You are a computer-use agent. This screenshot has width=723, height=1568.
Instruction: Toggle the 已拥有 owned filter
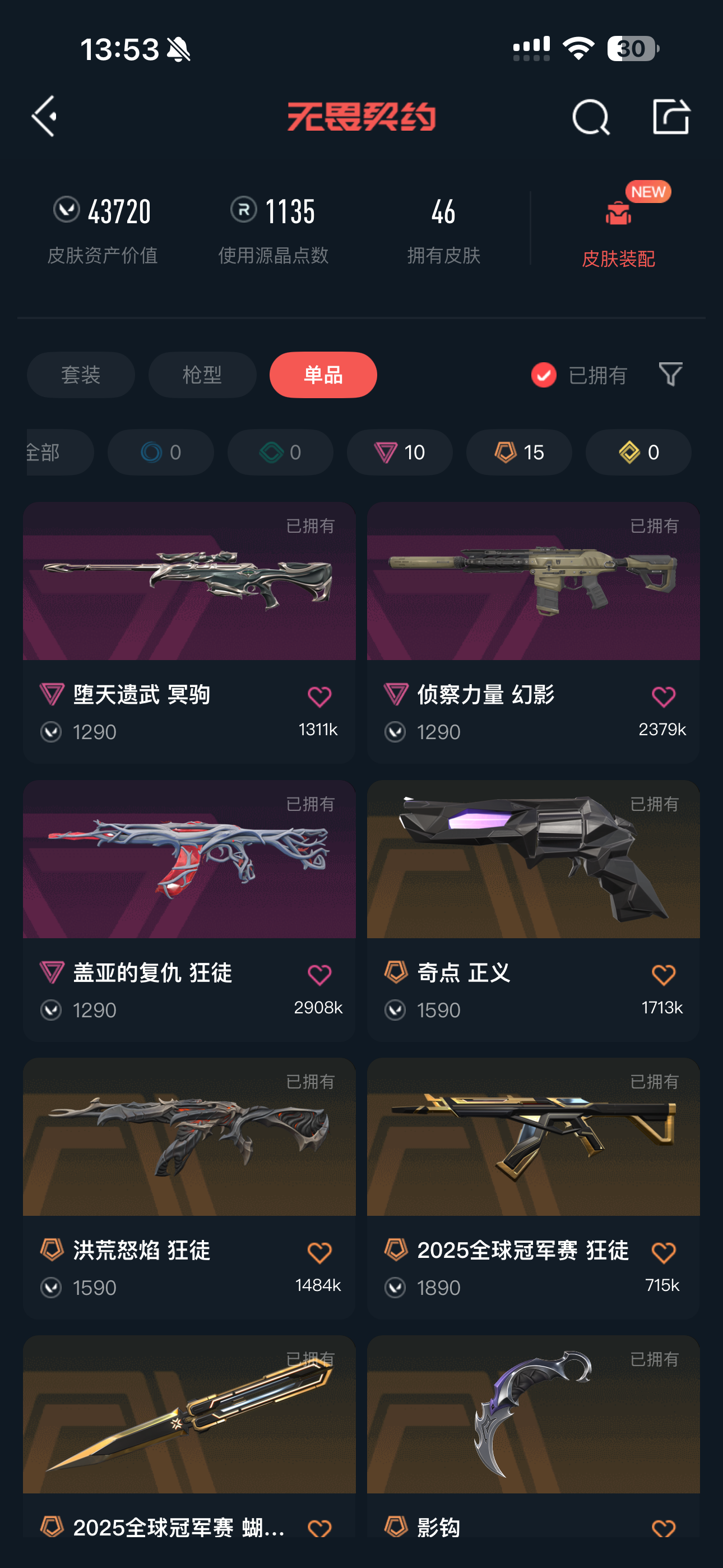[x=578, y=375]
